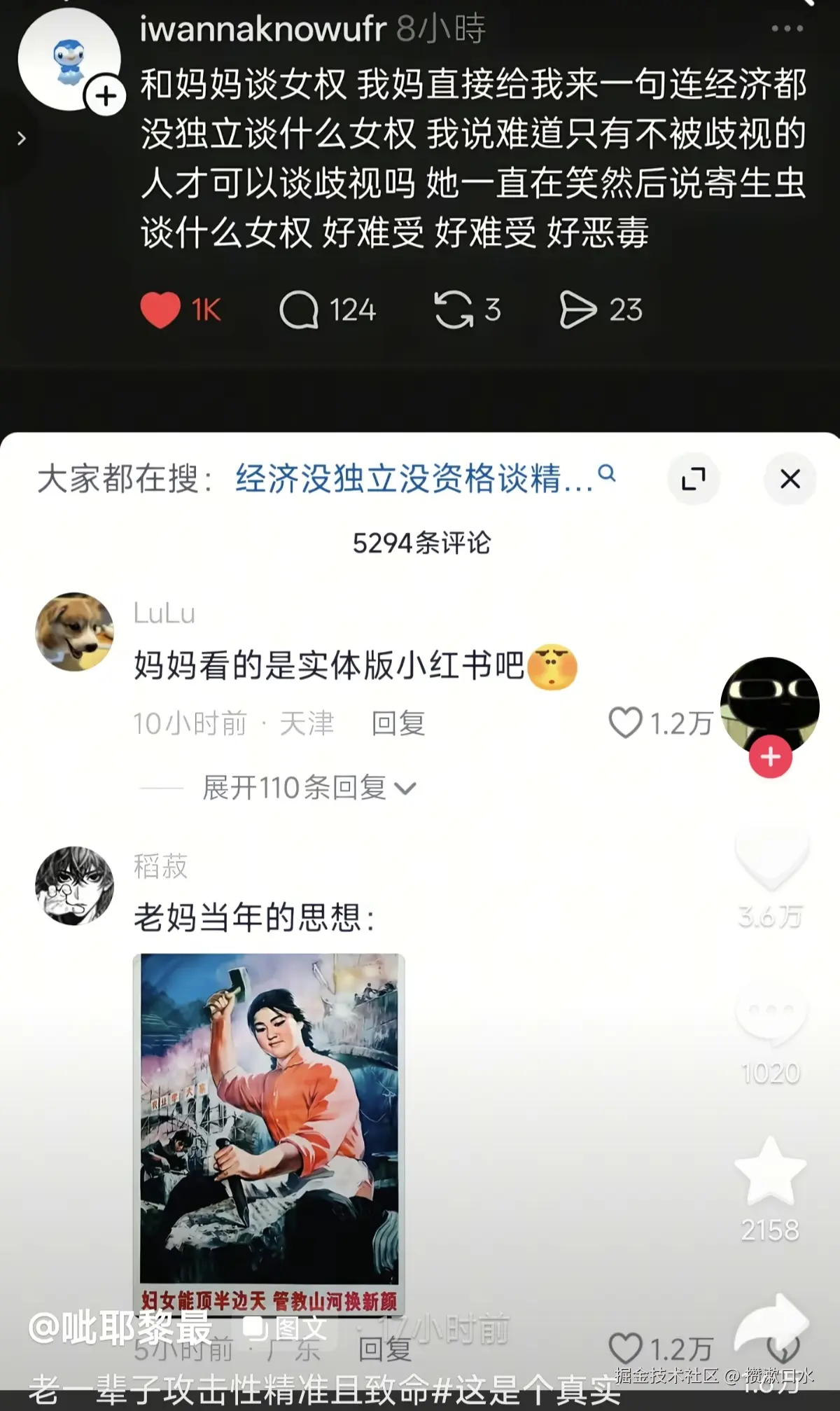Expand the comment panel using the fullscreen icon
Image resolution: width=840 pixels, height=1411 pixels.
[x=694, y=477]
